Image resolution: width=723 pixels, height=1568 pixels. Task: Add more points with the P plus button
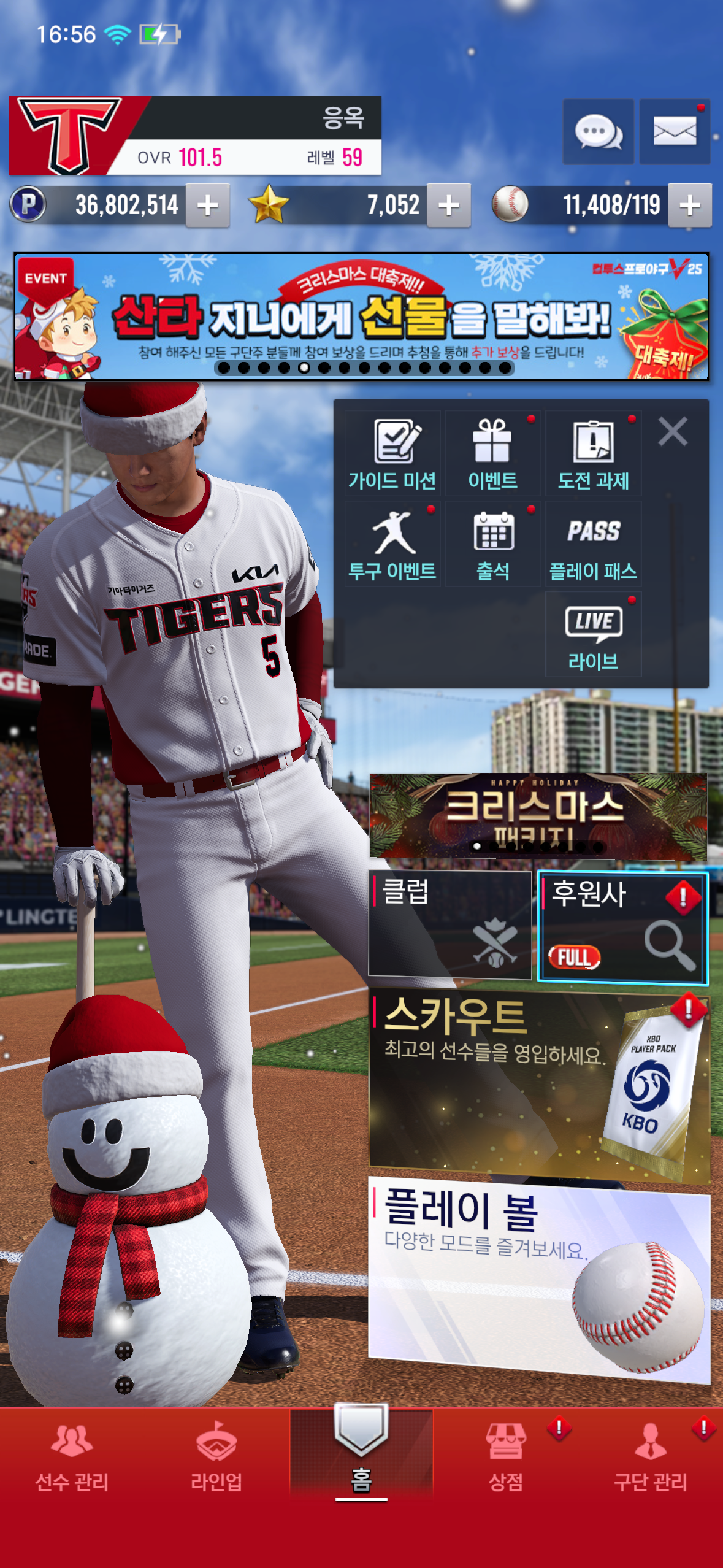208,206
